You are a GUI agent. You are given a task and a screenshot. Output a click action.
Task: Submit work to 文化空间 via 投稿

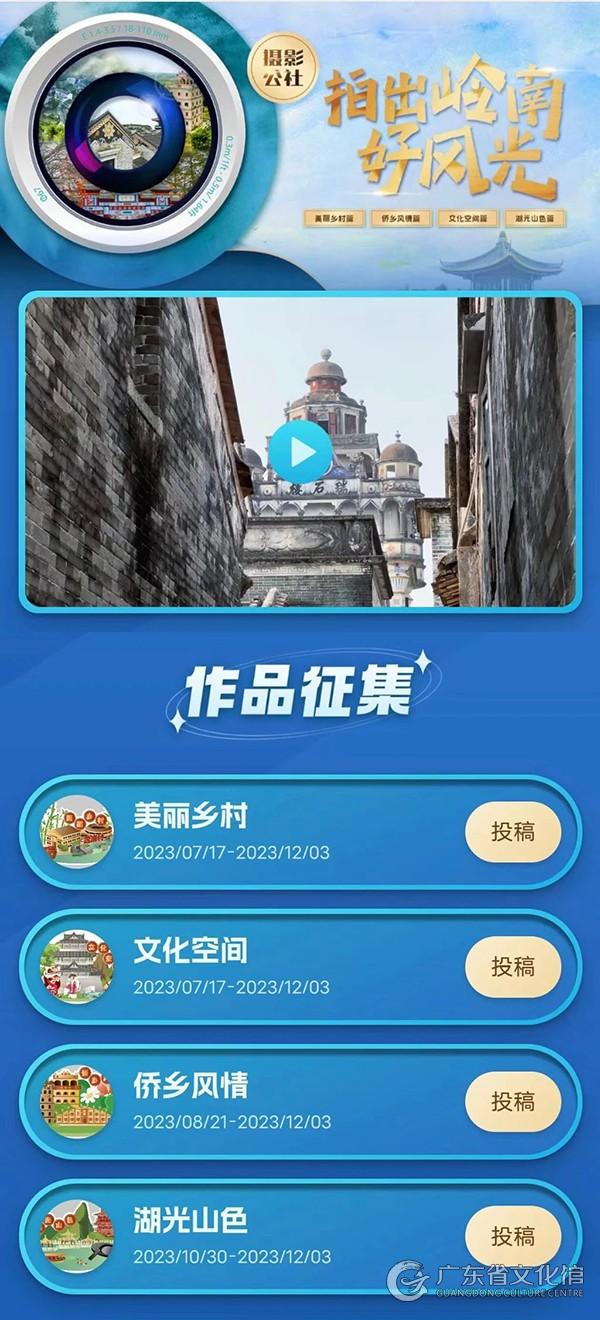tap(513, 967)
